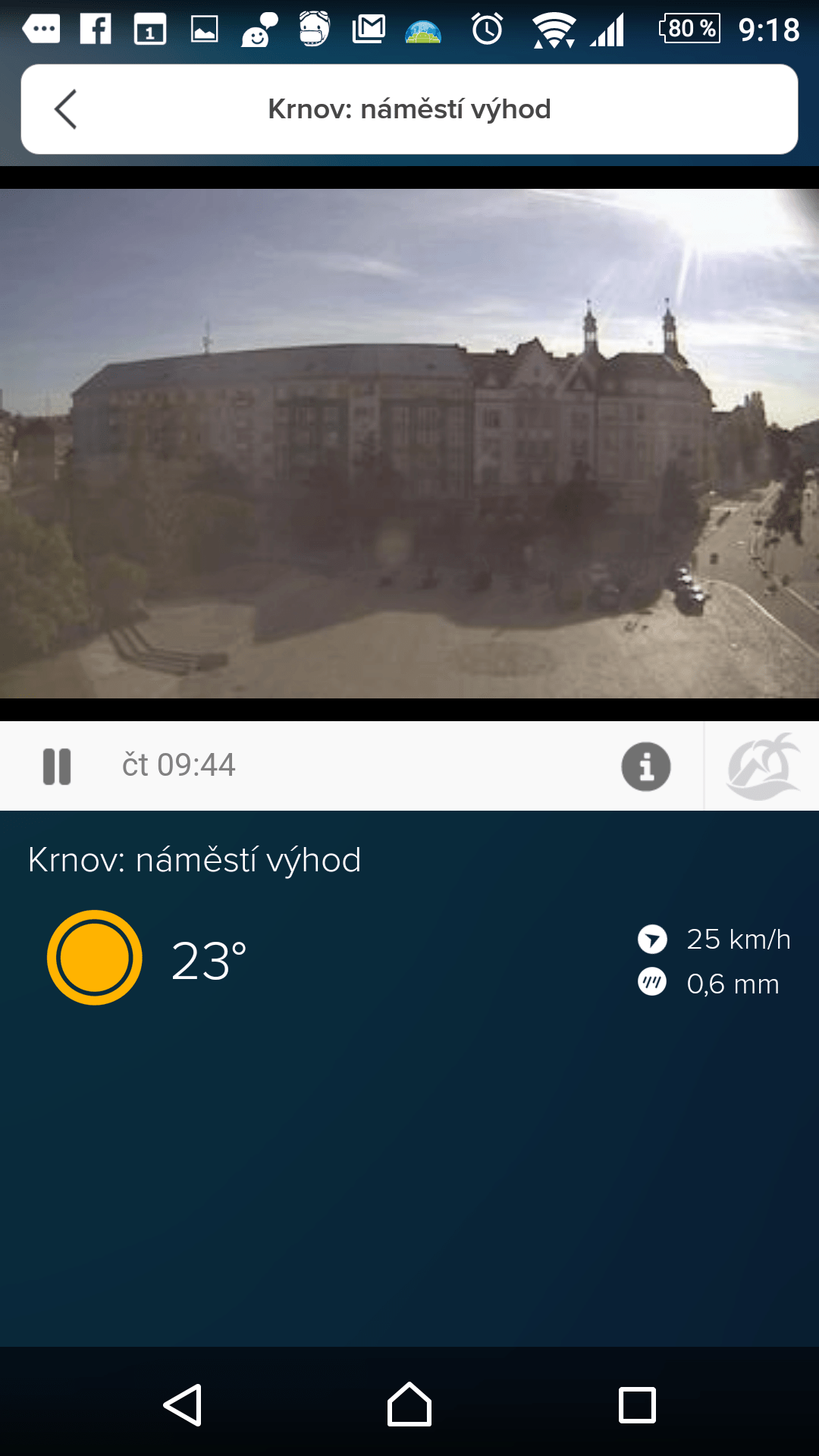Open the recent apps overview
The height and width of the screenshot is (1456, 819).
(x=637, y=1404)
